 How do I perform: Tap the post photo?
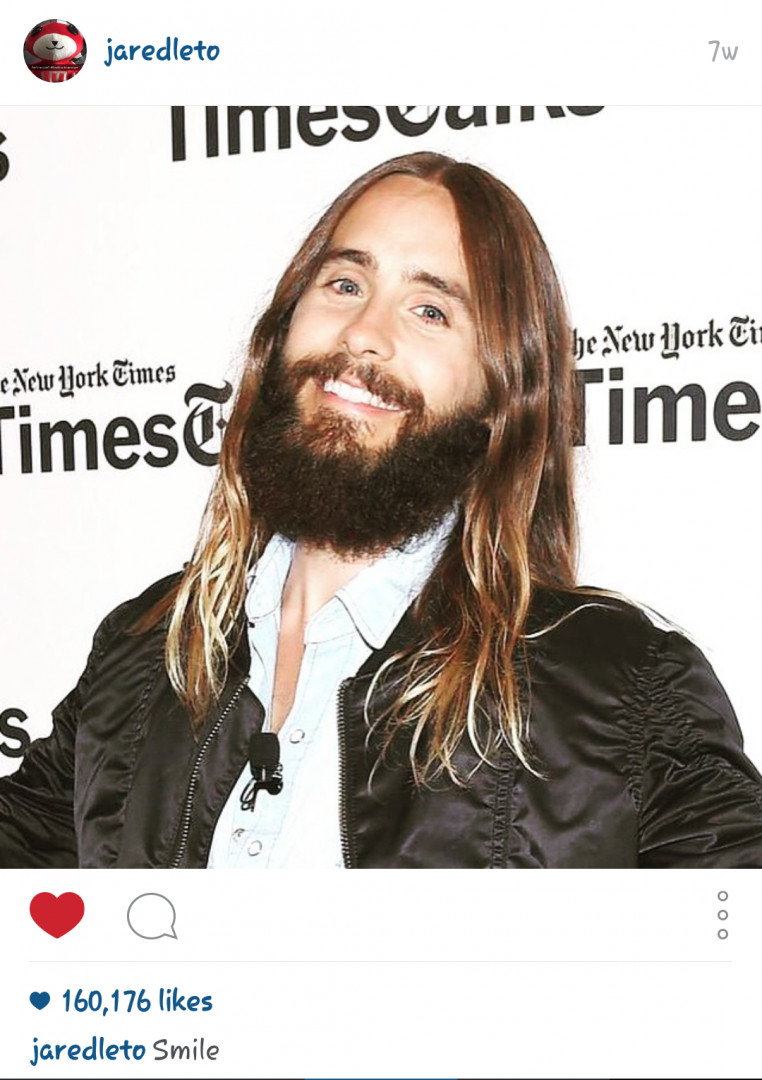coord(381,487)
